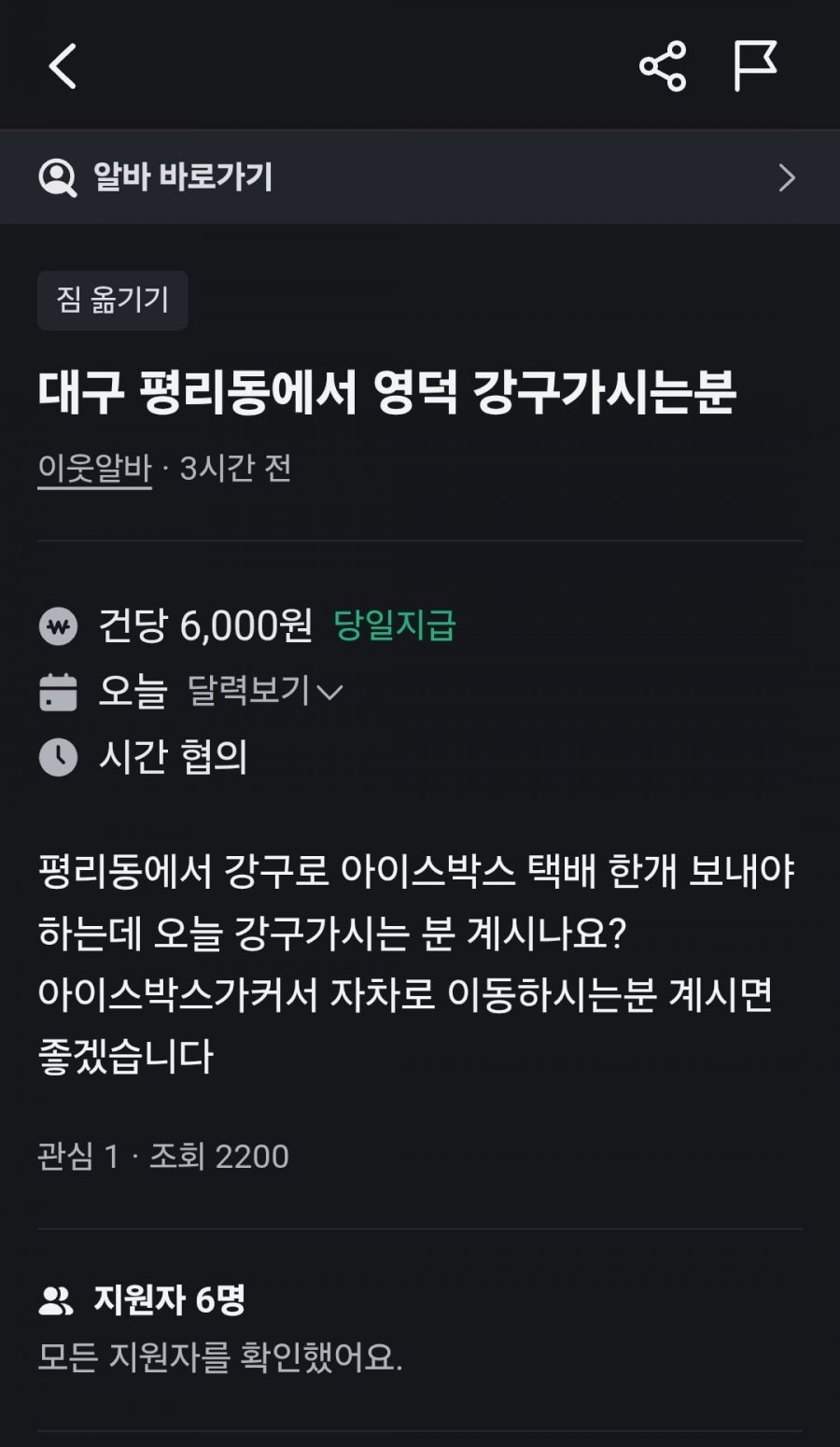Open the 알바 바로가기 banner
The image size is (840, 1447).
point(419,177)
